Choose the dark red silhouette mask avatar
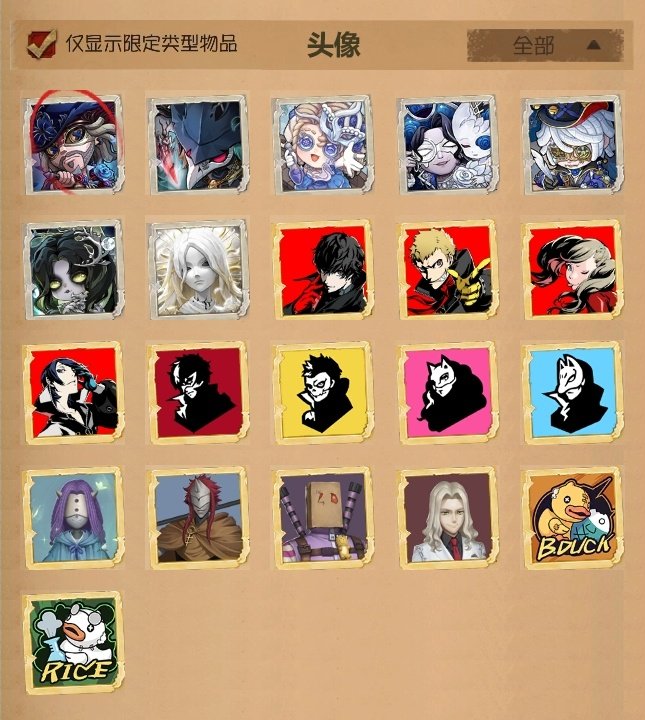This screenshot has width=645, height=720. [x=197, y=391]
